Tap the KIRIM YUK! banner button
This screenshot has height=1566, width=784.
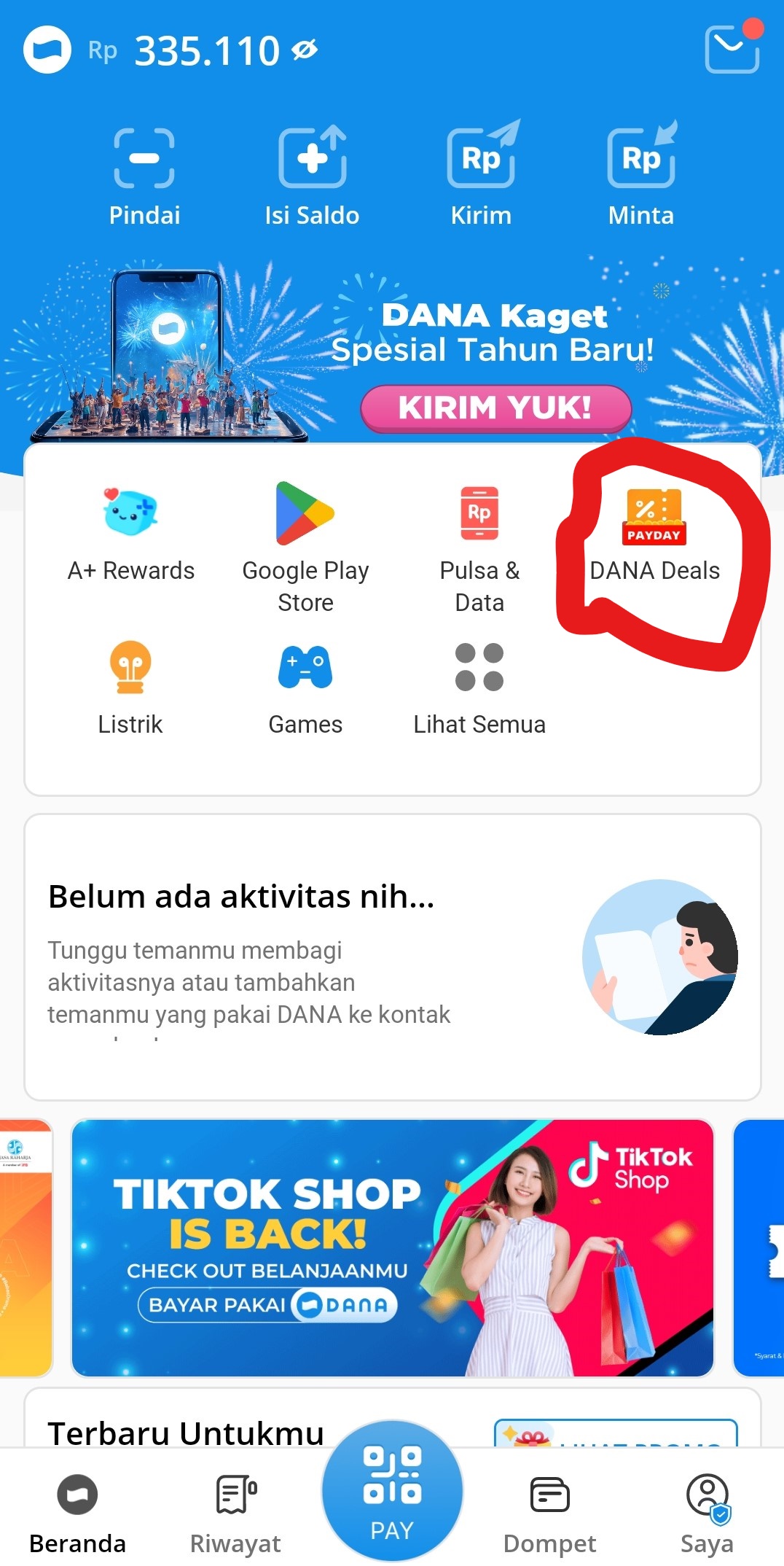tap(495, 408)
